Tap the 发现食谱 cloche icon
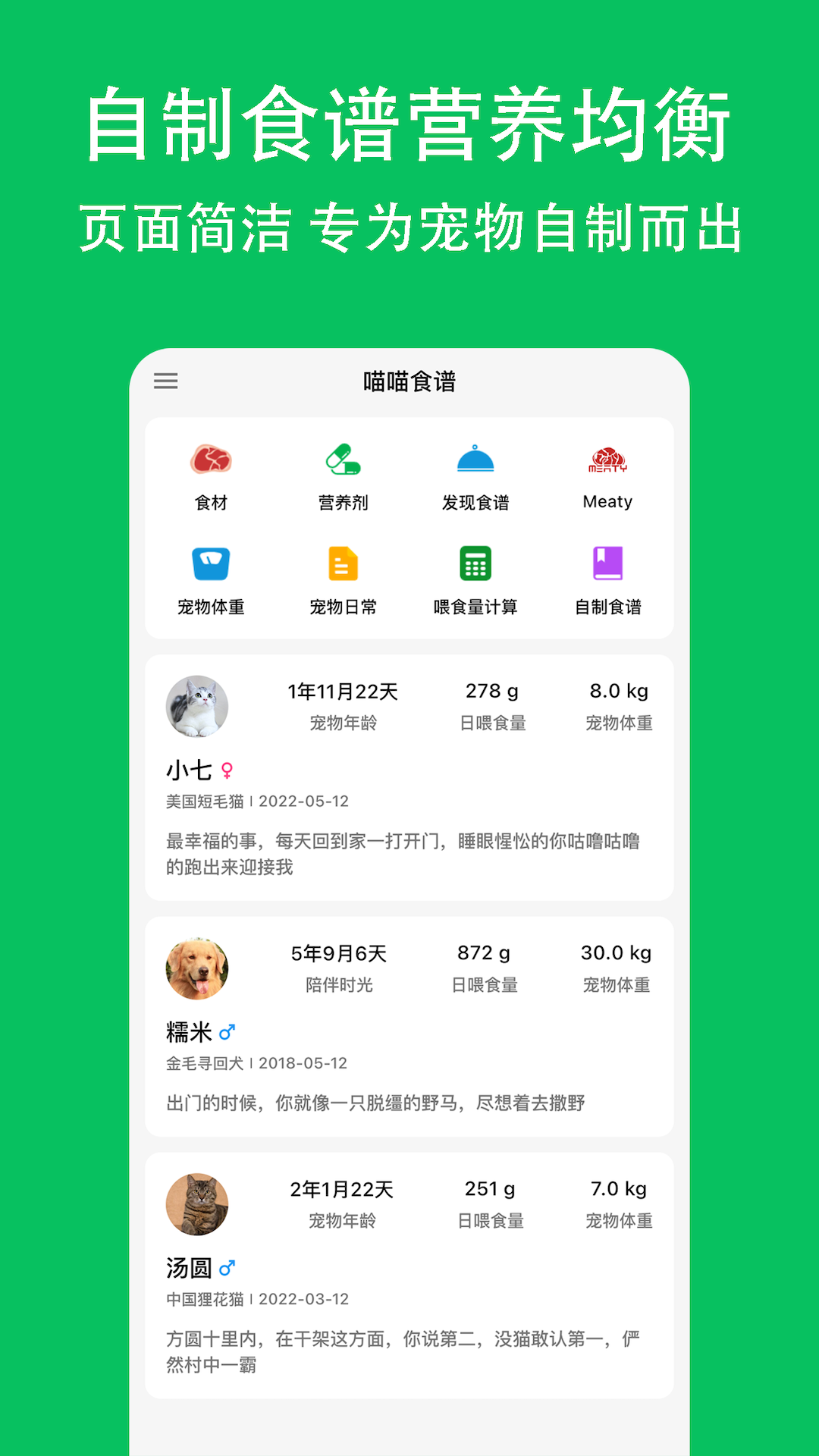Viewport: 819px width, 1456px height. tap(475, 459)
